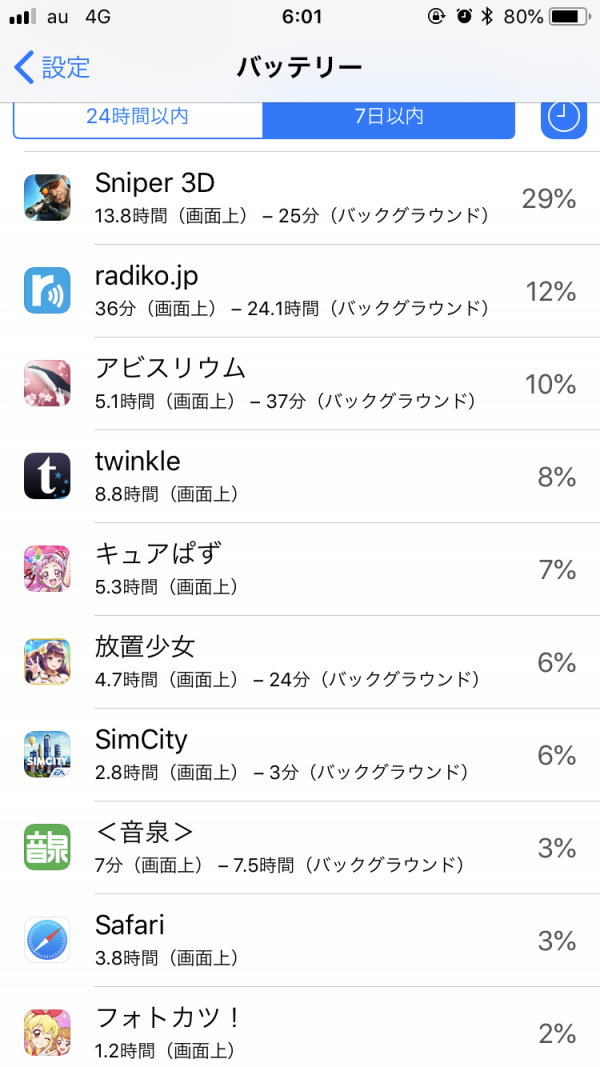Go back to 設定
The height and width of the screenshot is (1067, 600).
coord(52,68)
